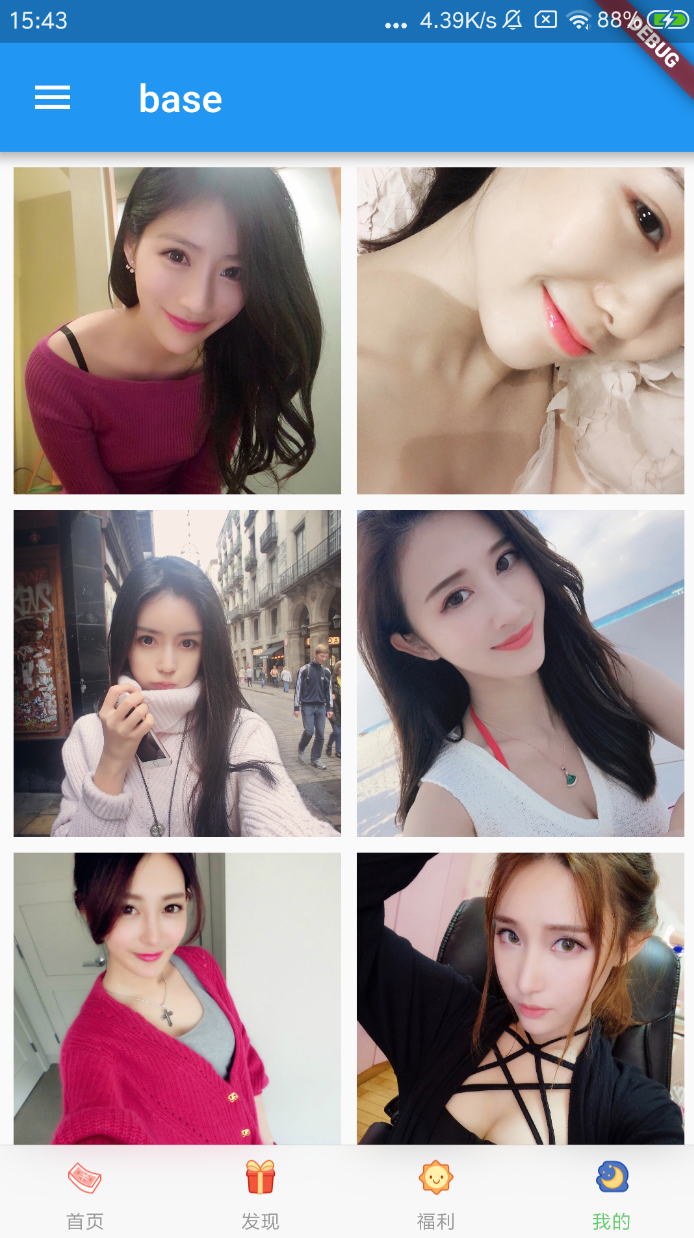Open photo of woman in maroon sweater
Image resolution: width=694 pixels, height=1238 pixels.
[x=177, y=330]
